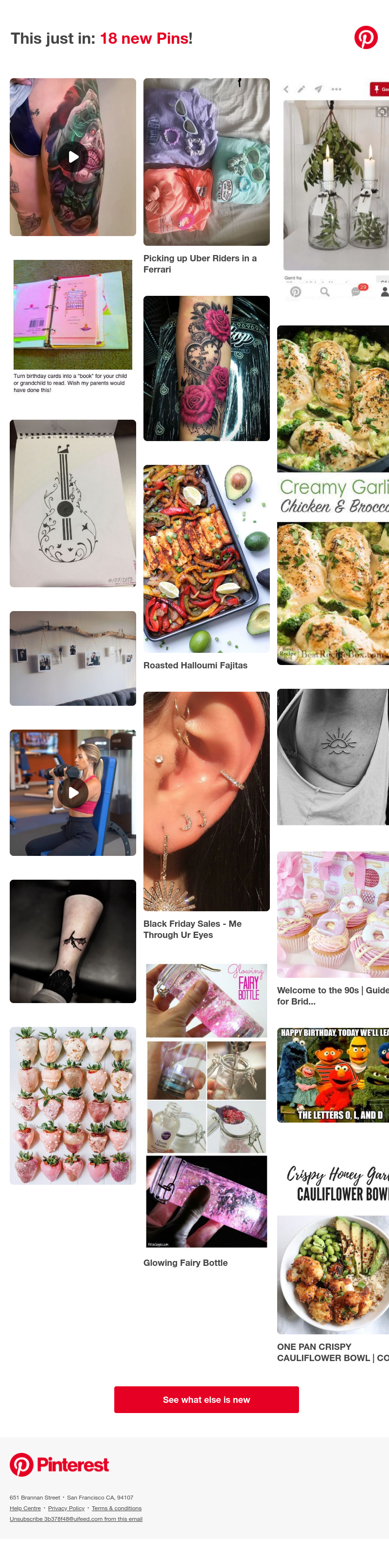Open the Sesame Street birthday meme pin
The height and width of the screenshot is (1568, 389).
[333, 1075]
